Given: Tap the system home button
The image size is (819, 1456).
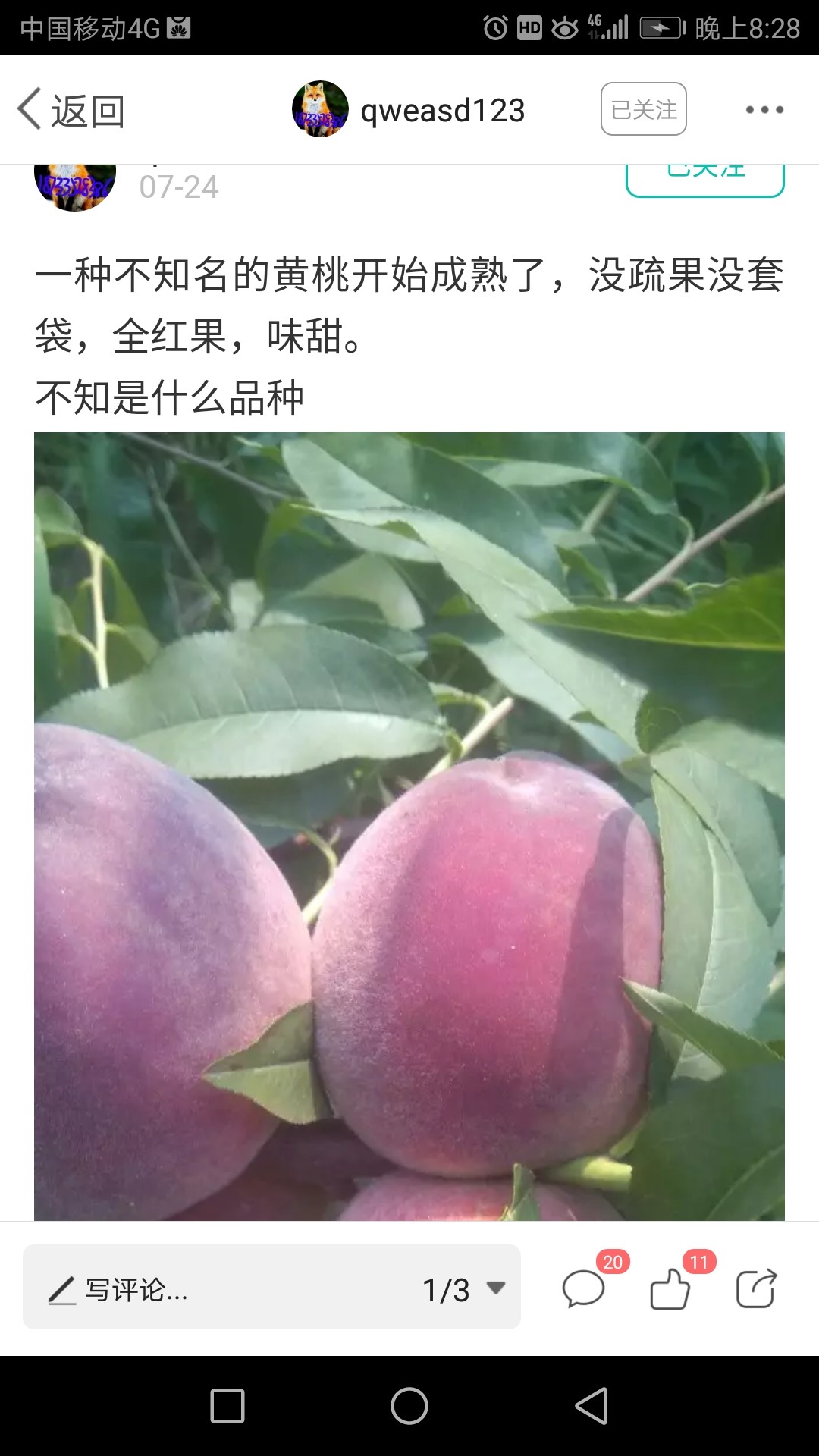Looking at the screenshot, I should pyautogui.click(x=409, y=1406).
